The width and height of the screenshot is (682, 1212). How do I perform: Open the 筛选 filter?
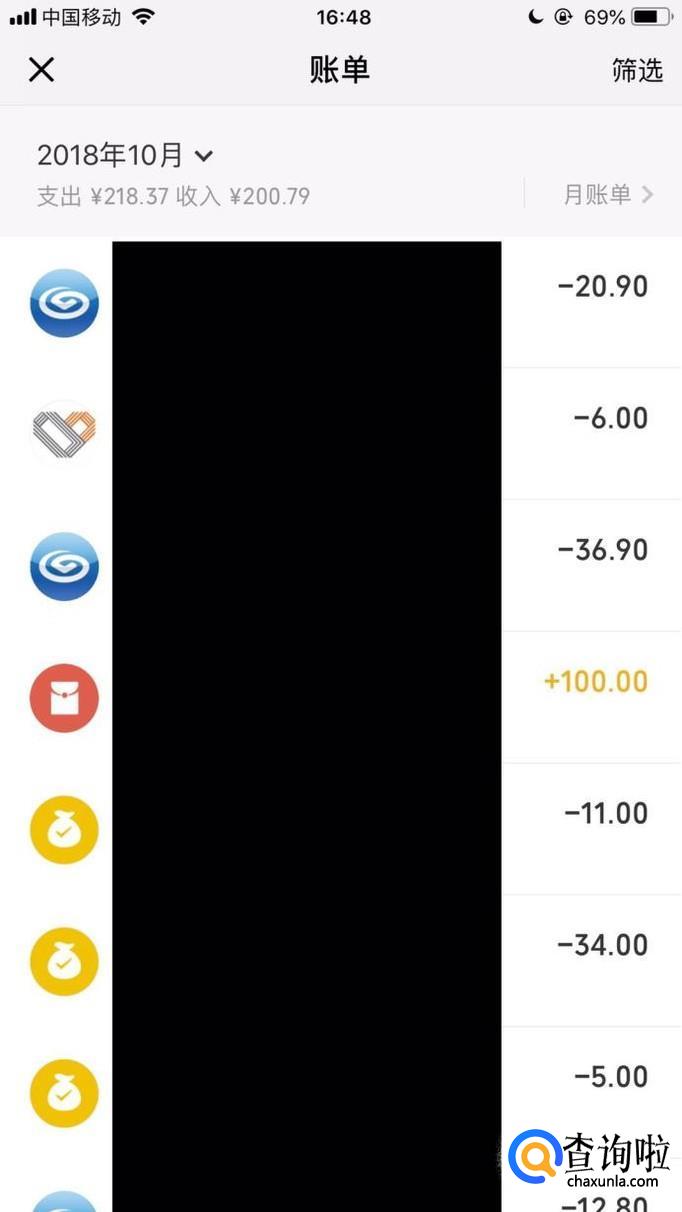(x=637, y=70)
